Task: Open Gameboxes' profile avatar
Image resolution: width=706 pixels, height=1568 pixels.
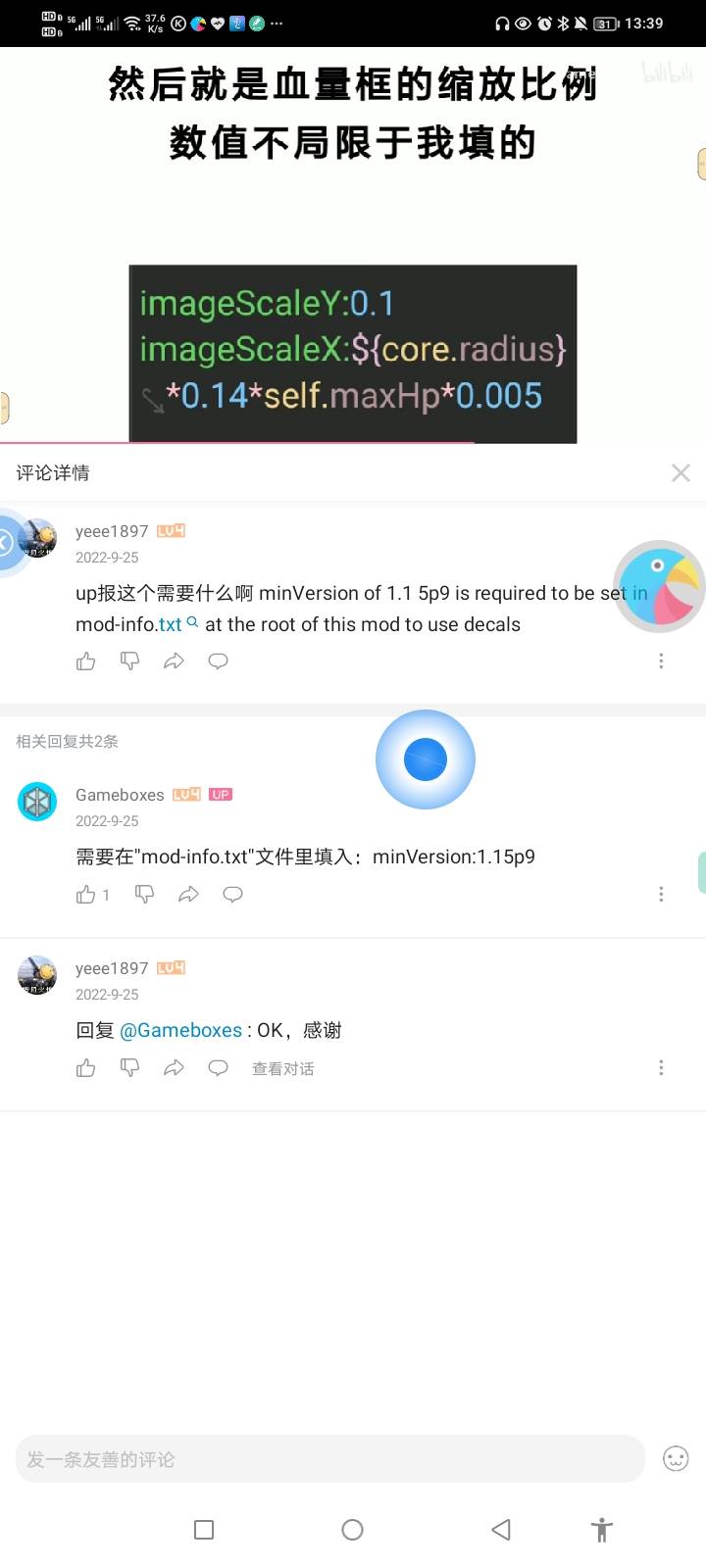Action: [x=37, y=802]
